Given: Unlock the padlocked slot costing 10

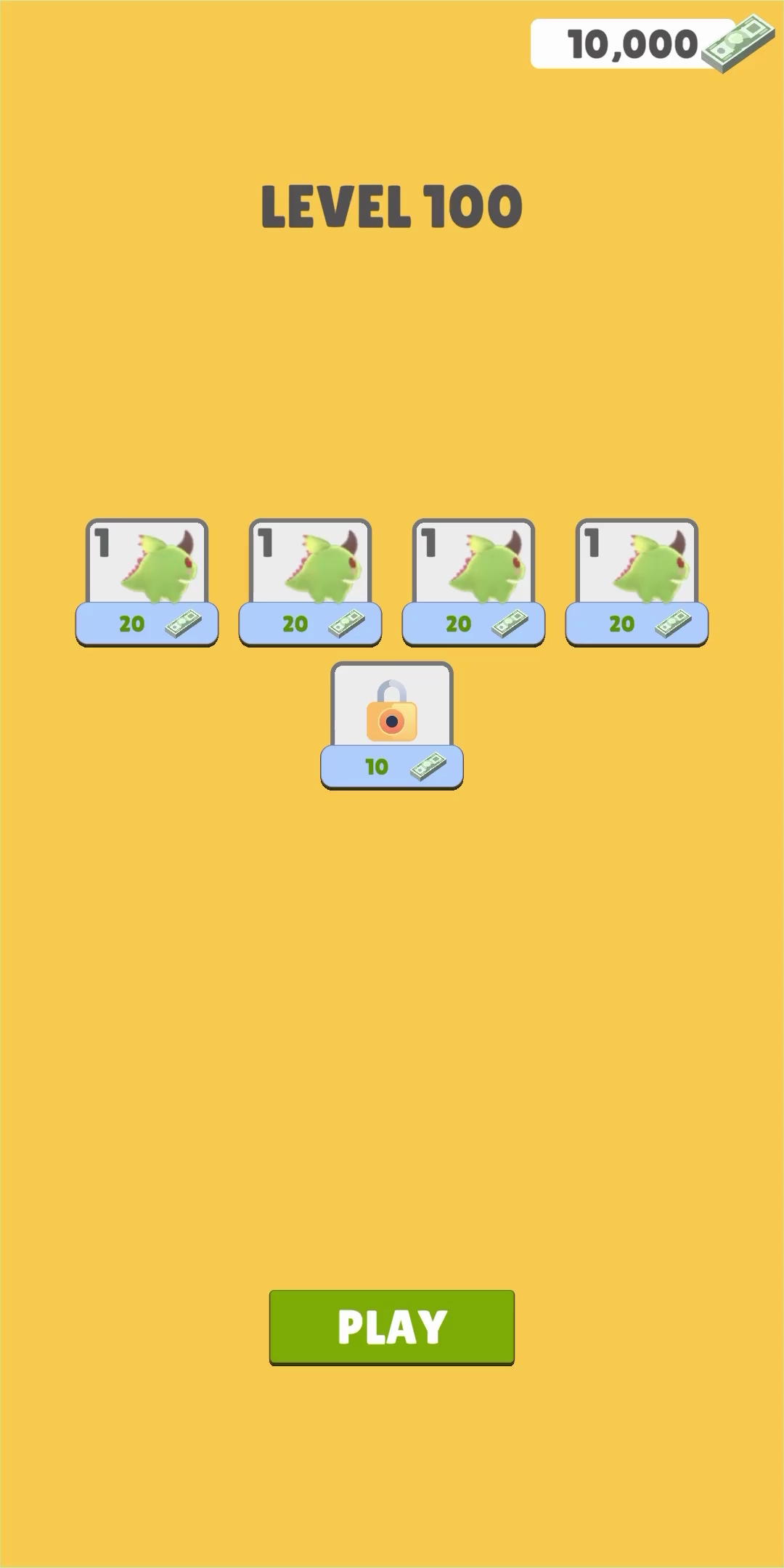Looking at the screenshot, I should [391, 726].
